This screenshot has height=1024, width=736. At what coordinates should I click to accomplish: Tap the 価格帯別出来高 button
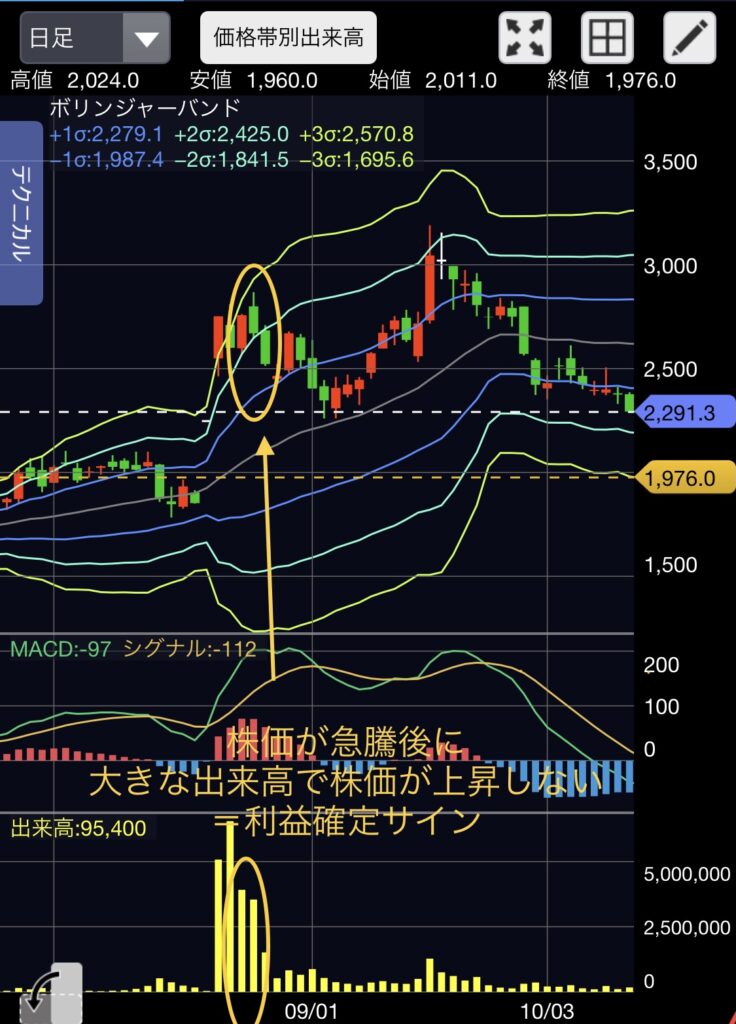coord(289,39)
